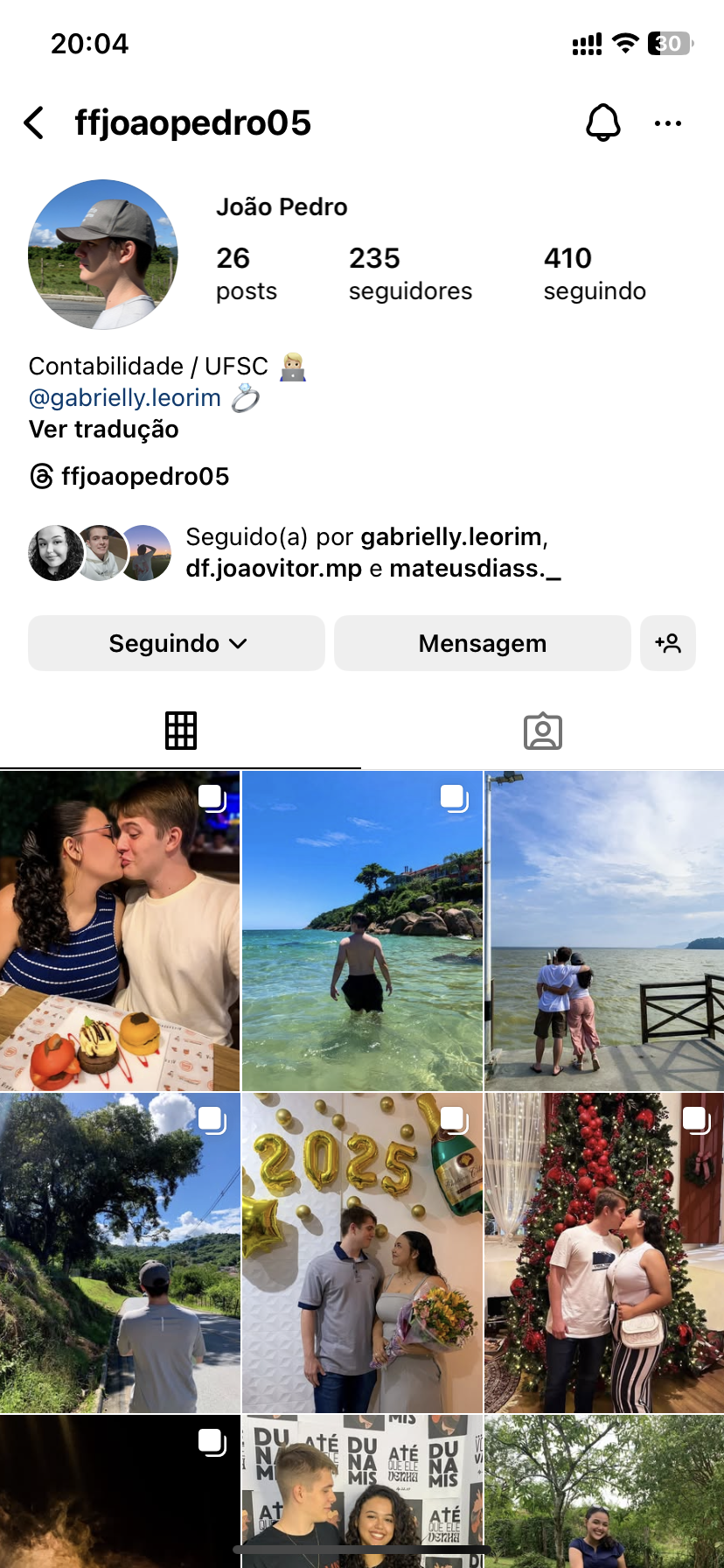Open the three-dot overflow menu
The height and width of the screenshot is (1568, 724).
(668, 123)
